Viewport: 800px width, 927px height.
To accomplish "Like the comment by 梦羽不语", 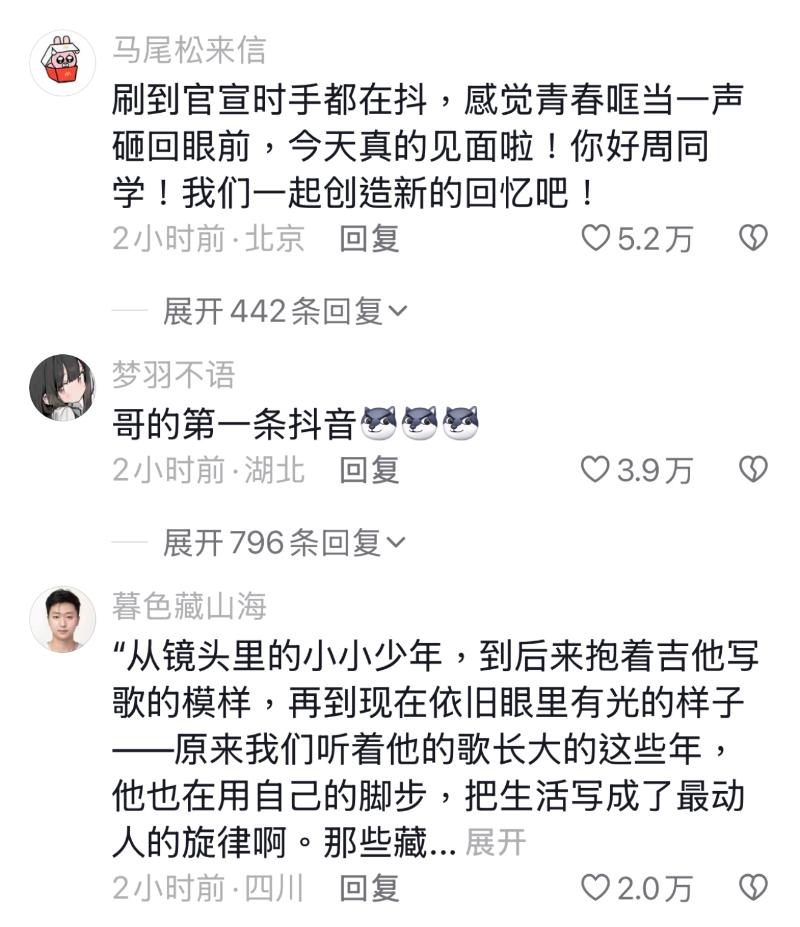I will point(597,469).
